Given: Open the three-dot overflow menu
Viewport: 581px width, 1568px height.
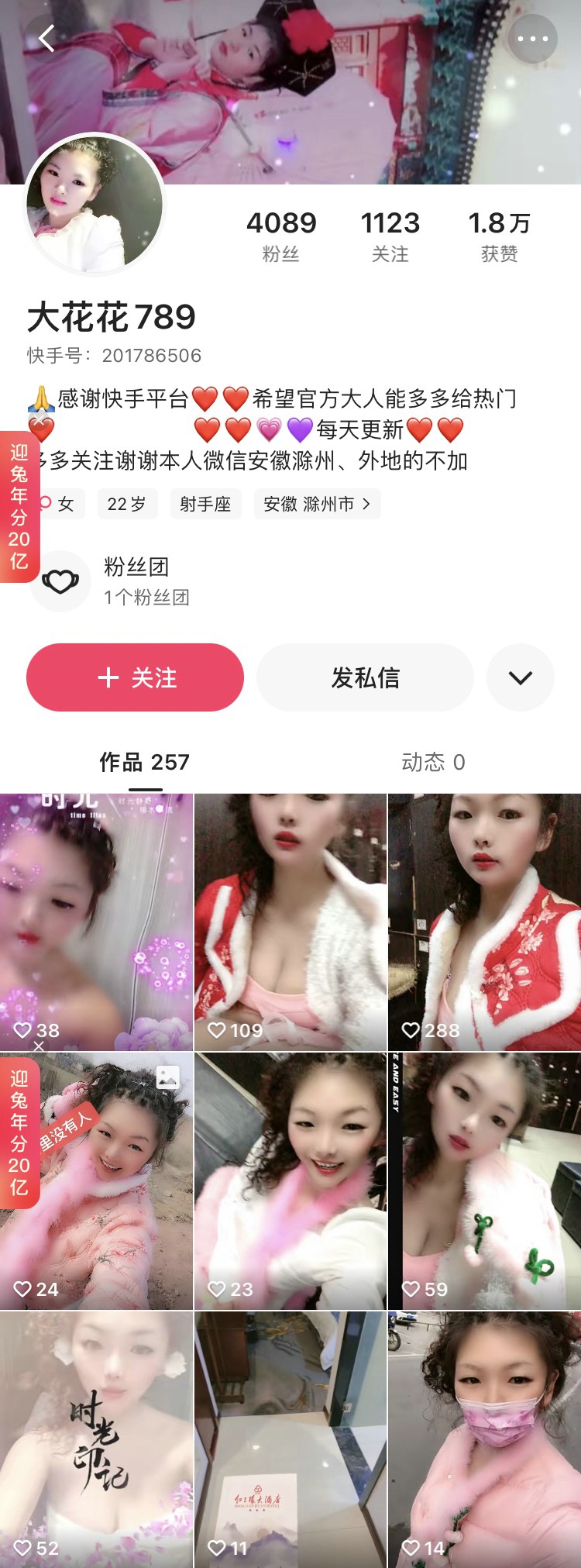Looking at the screenshot, I should [x=532, y=38].
